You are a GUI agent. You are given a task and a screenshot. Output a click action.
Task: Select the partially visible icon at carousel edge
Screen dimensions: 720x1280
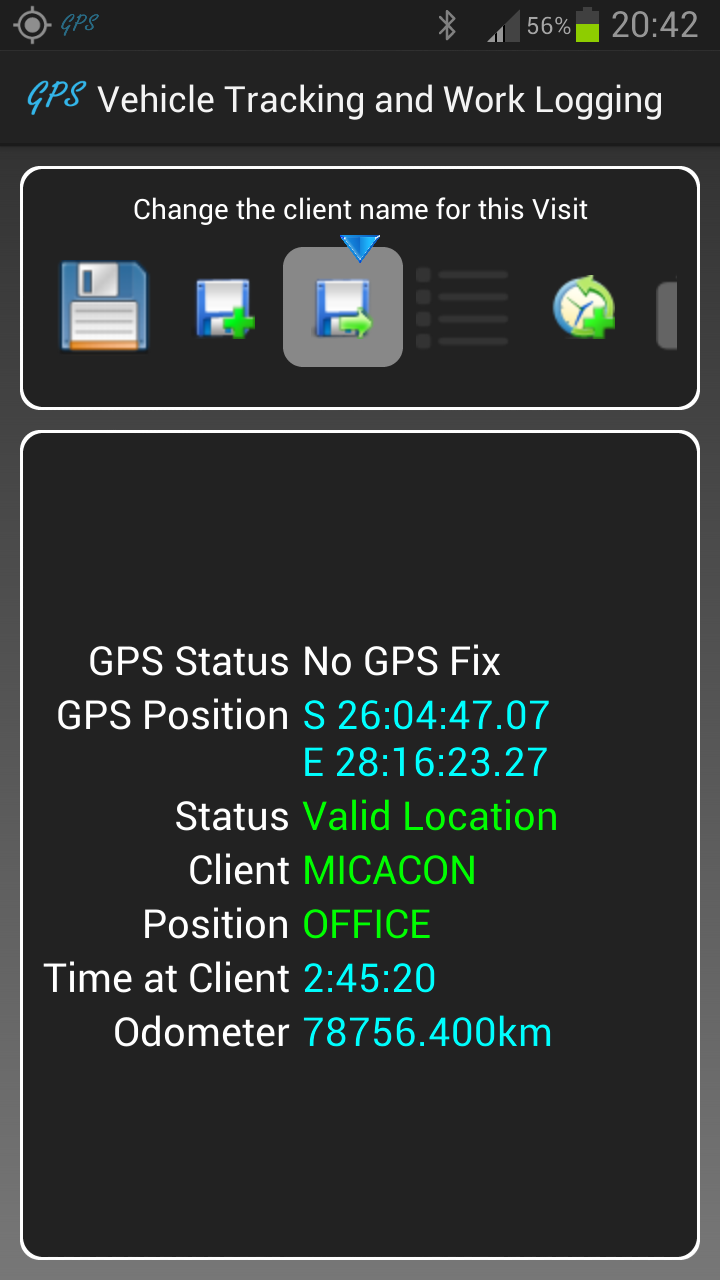667,315
